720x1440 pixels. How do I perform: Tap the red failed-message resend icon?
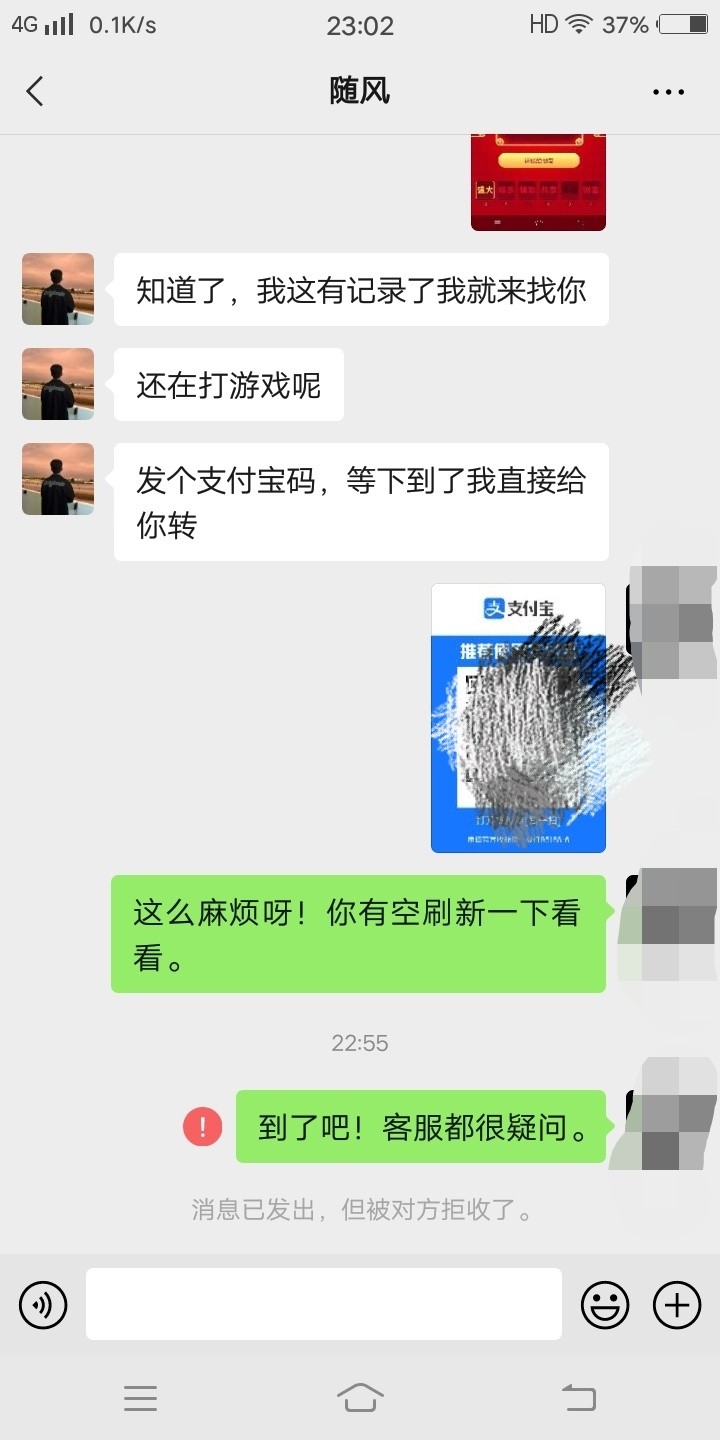(202, 1127)
